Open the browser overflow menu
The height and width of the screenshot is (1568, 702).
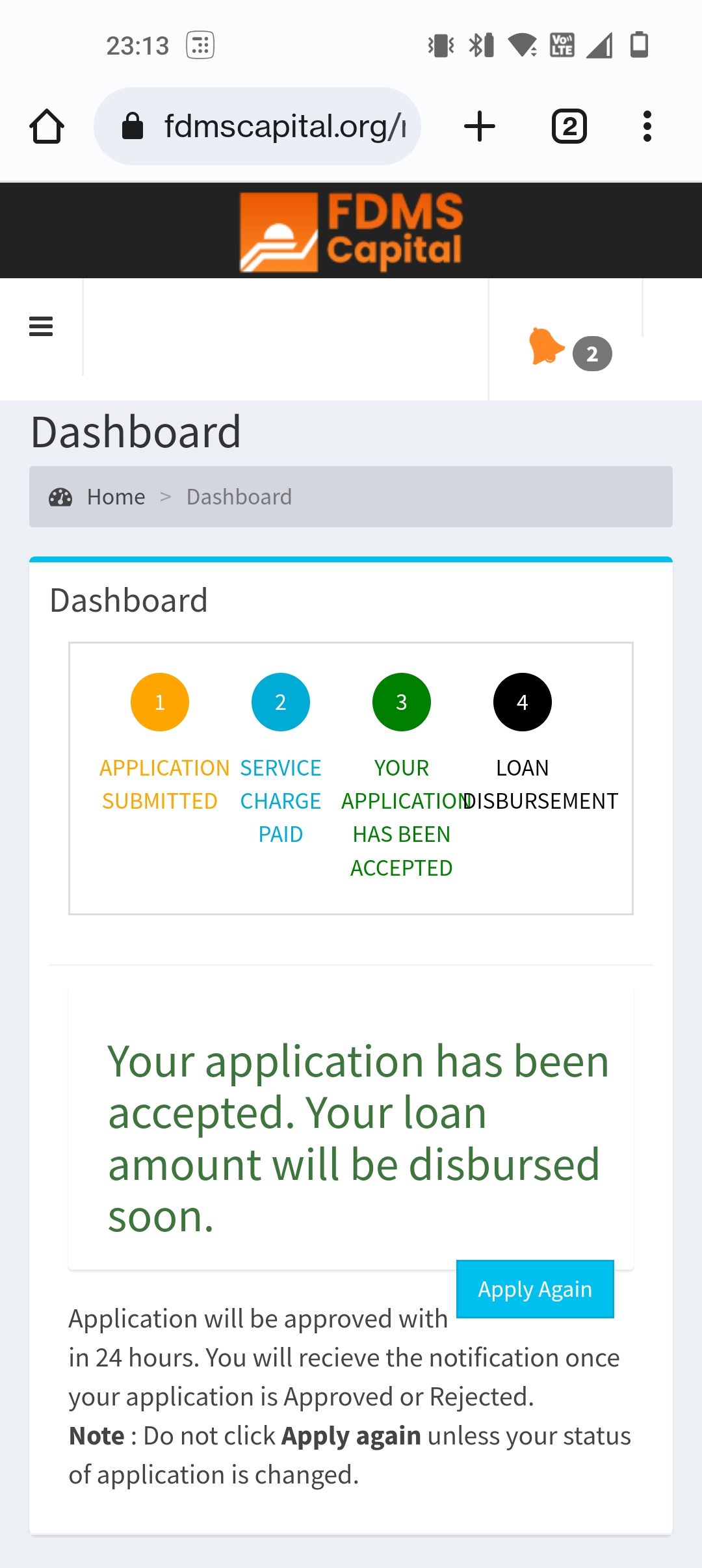click(647, 126)
